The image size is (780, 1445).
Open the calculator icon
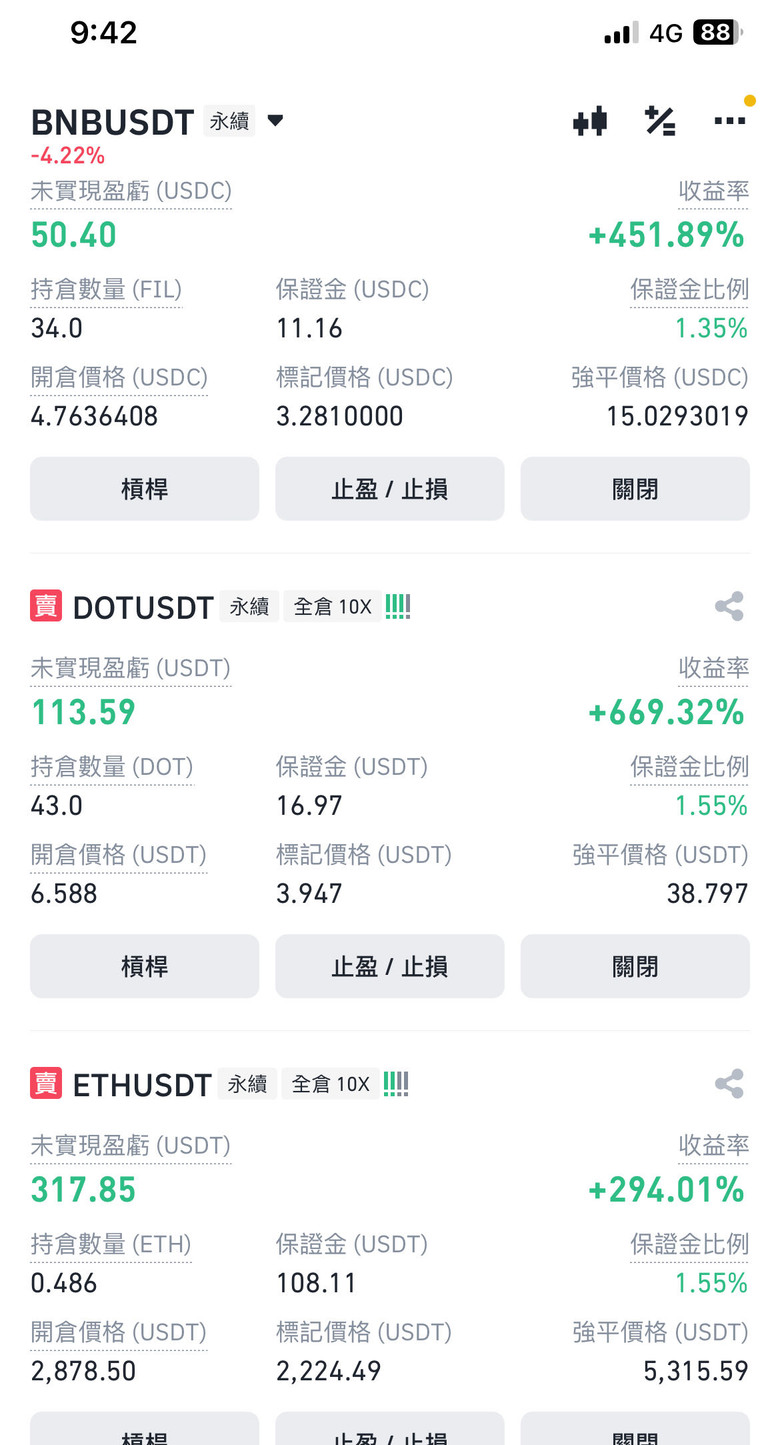(660, 122)
